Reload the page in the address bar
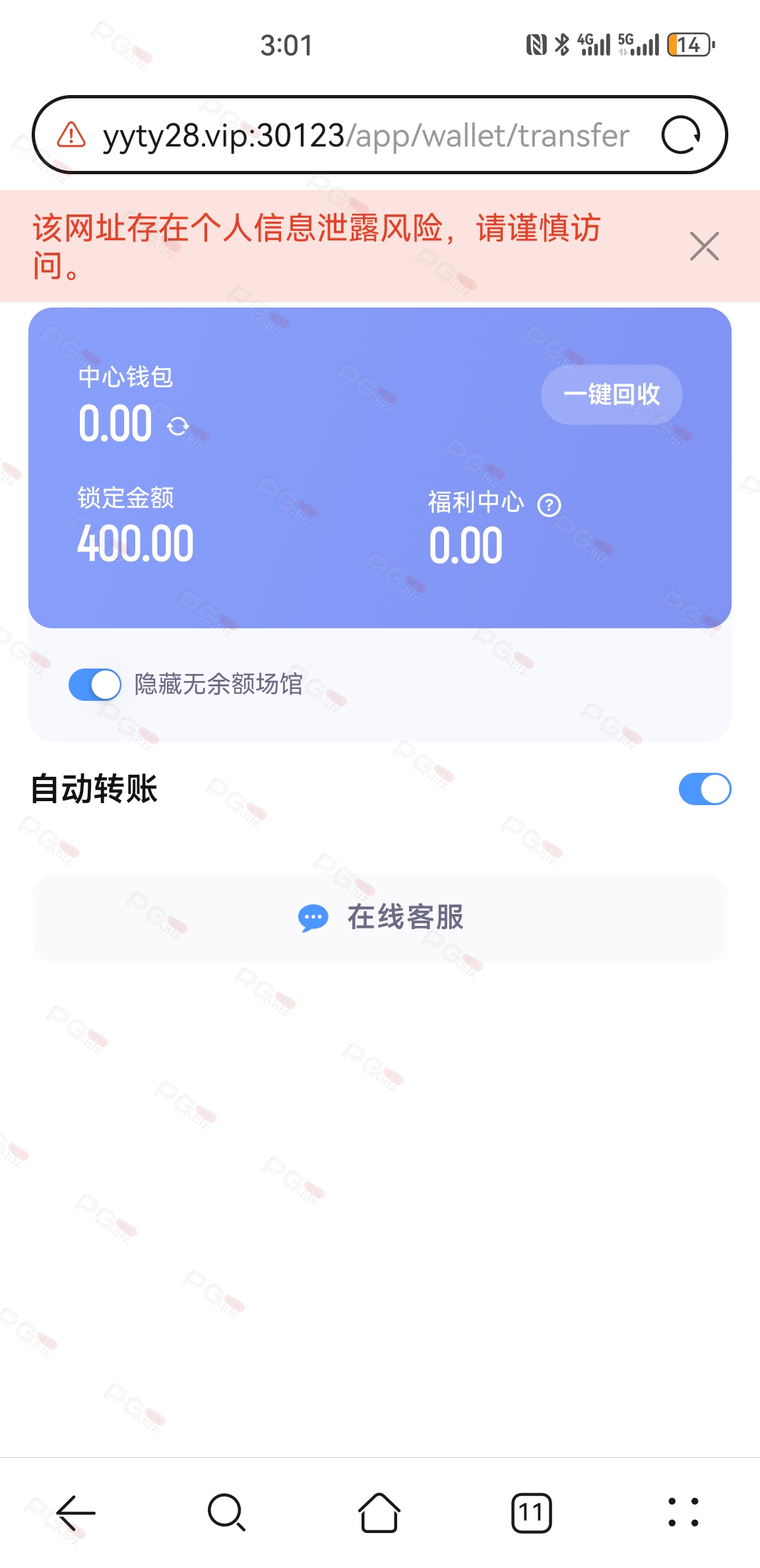760x1568 pixels. [681, 135]
